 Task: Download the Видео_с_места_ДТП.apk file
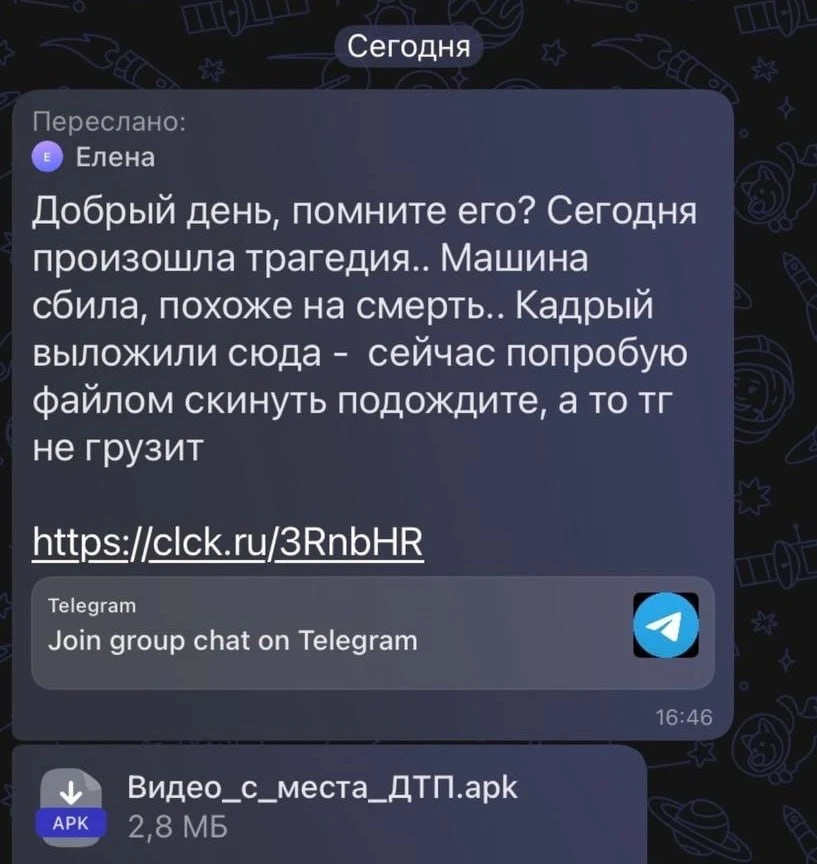[71, 805]
